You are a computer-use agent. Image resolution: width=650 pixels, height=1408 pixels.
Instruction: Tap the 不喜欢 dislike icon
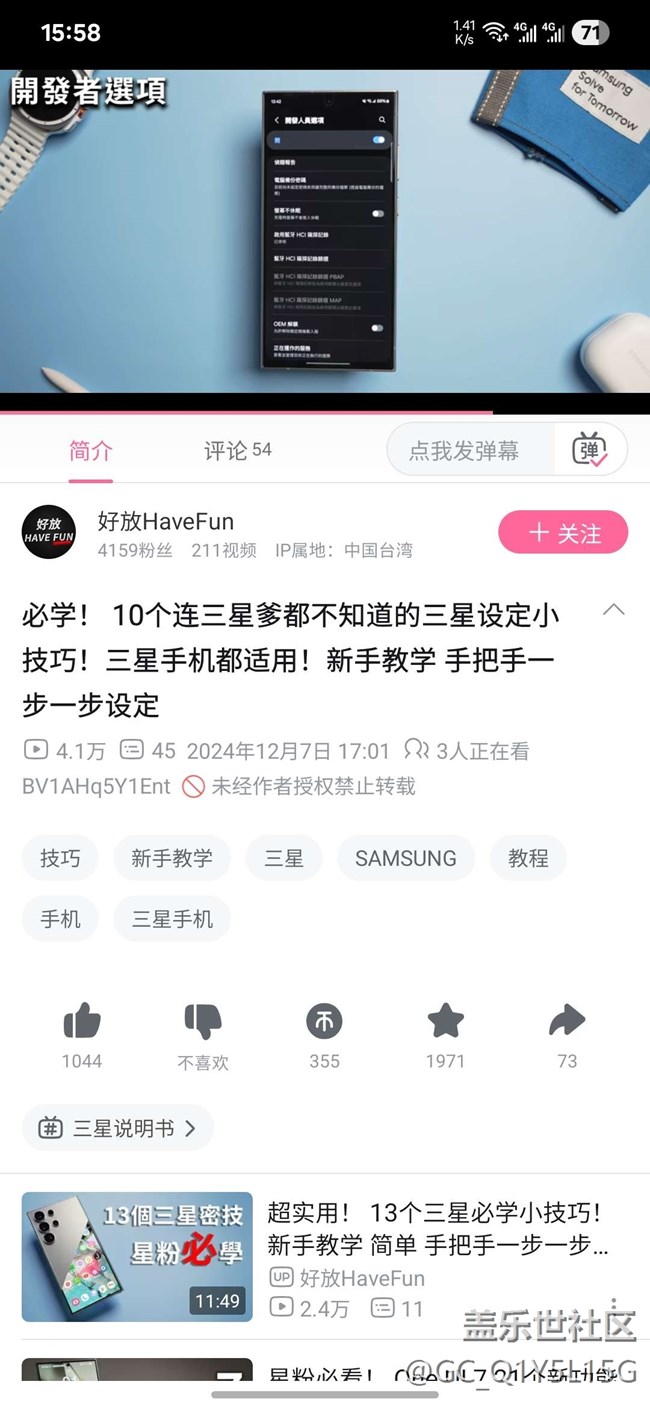(x=203, y=1022)
